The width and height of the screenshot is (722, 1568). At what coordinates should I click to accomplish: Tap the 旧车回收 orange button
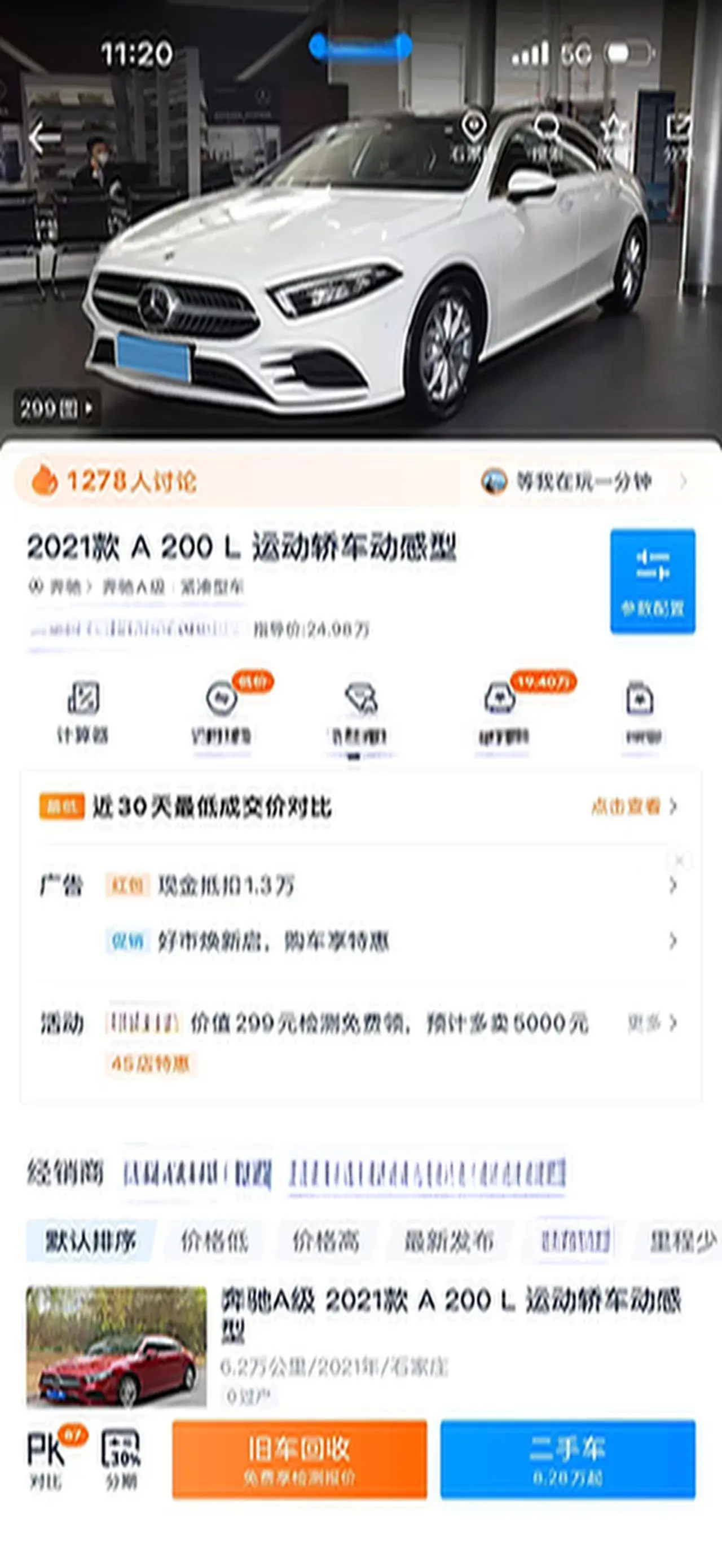[x=299, y=1459]
